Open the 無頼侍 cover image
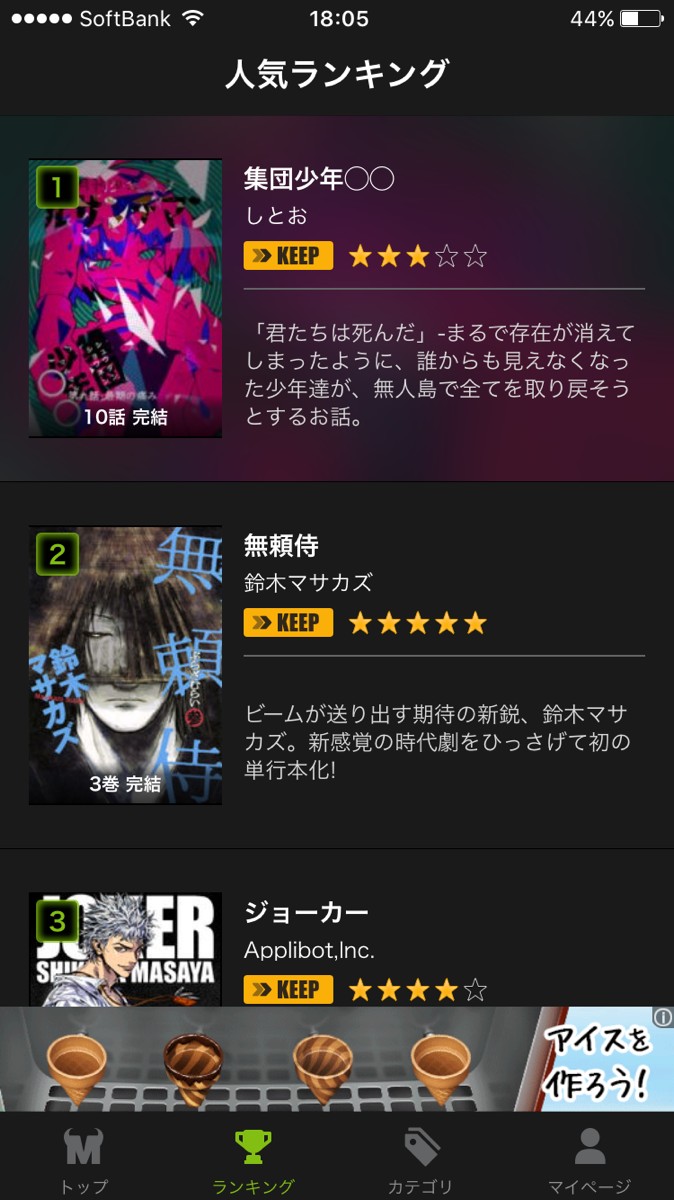The image size is (674, 1200). pos(125,665)
